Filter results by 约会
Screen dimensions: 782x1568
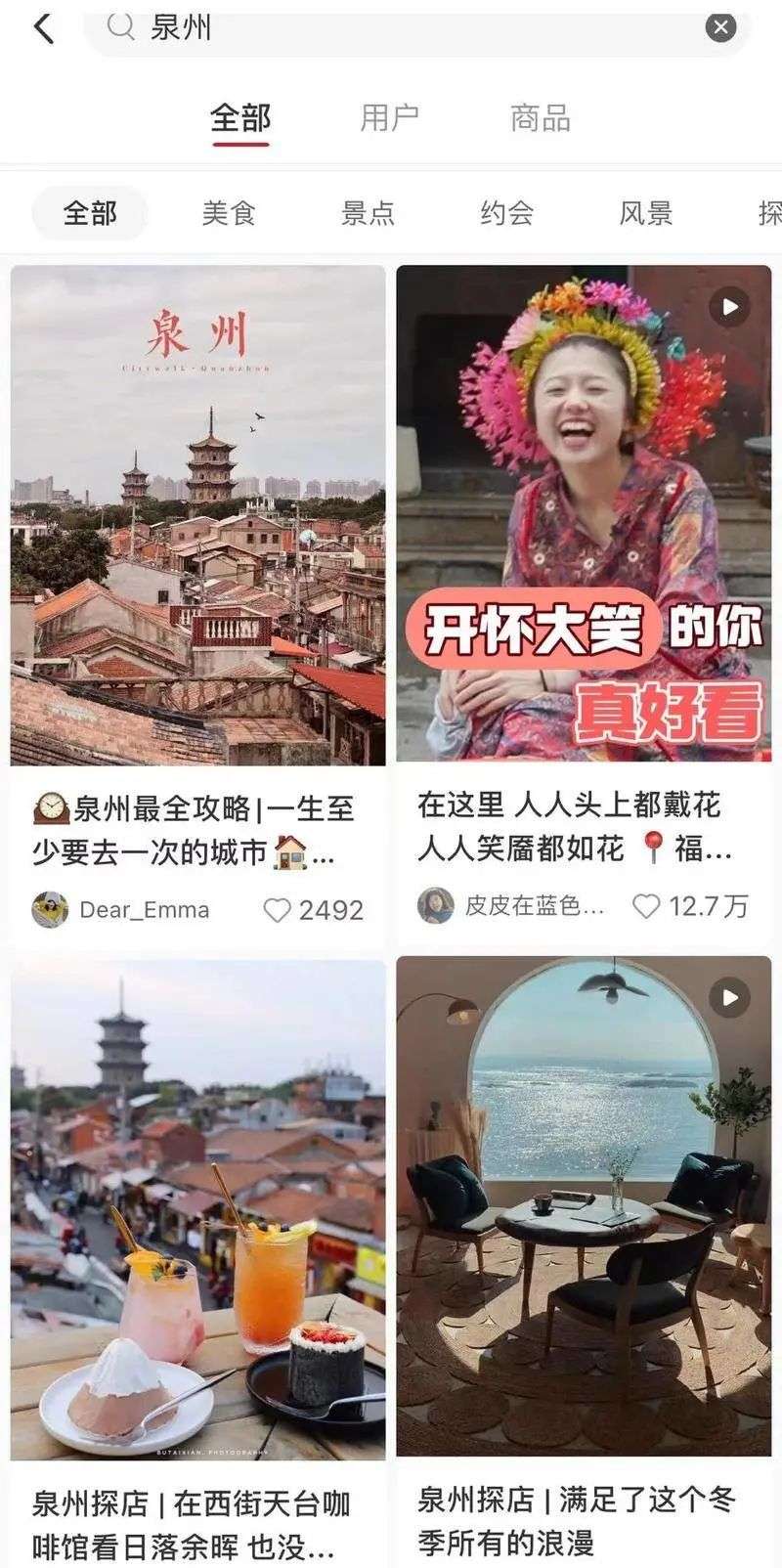(x=506, y=212)
